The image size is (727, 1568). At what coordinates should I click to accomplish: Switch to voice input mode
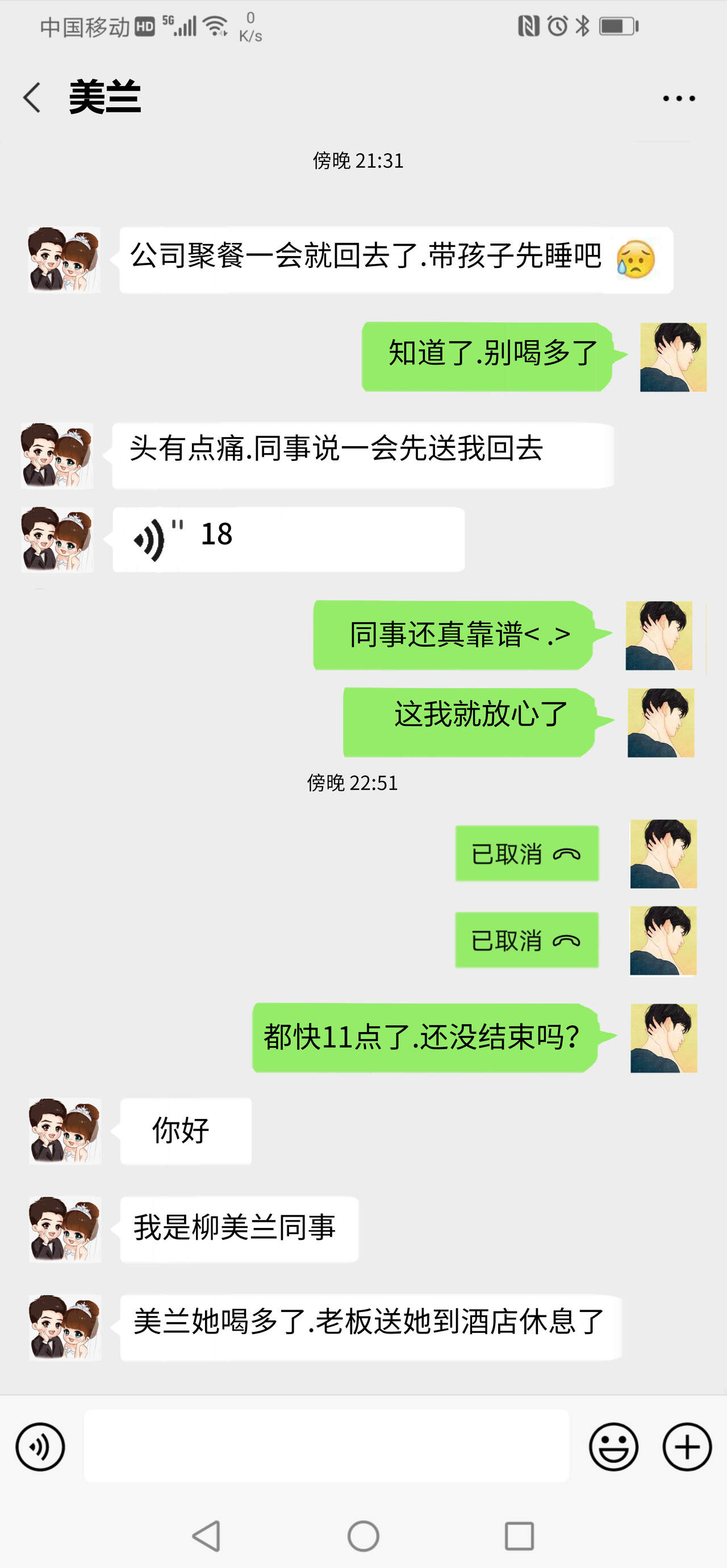tap(40, 1447)
